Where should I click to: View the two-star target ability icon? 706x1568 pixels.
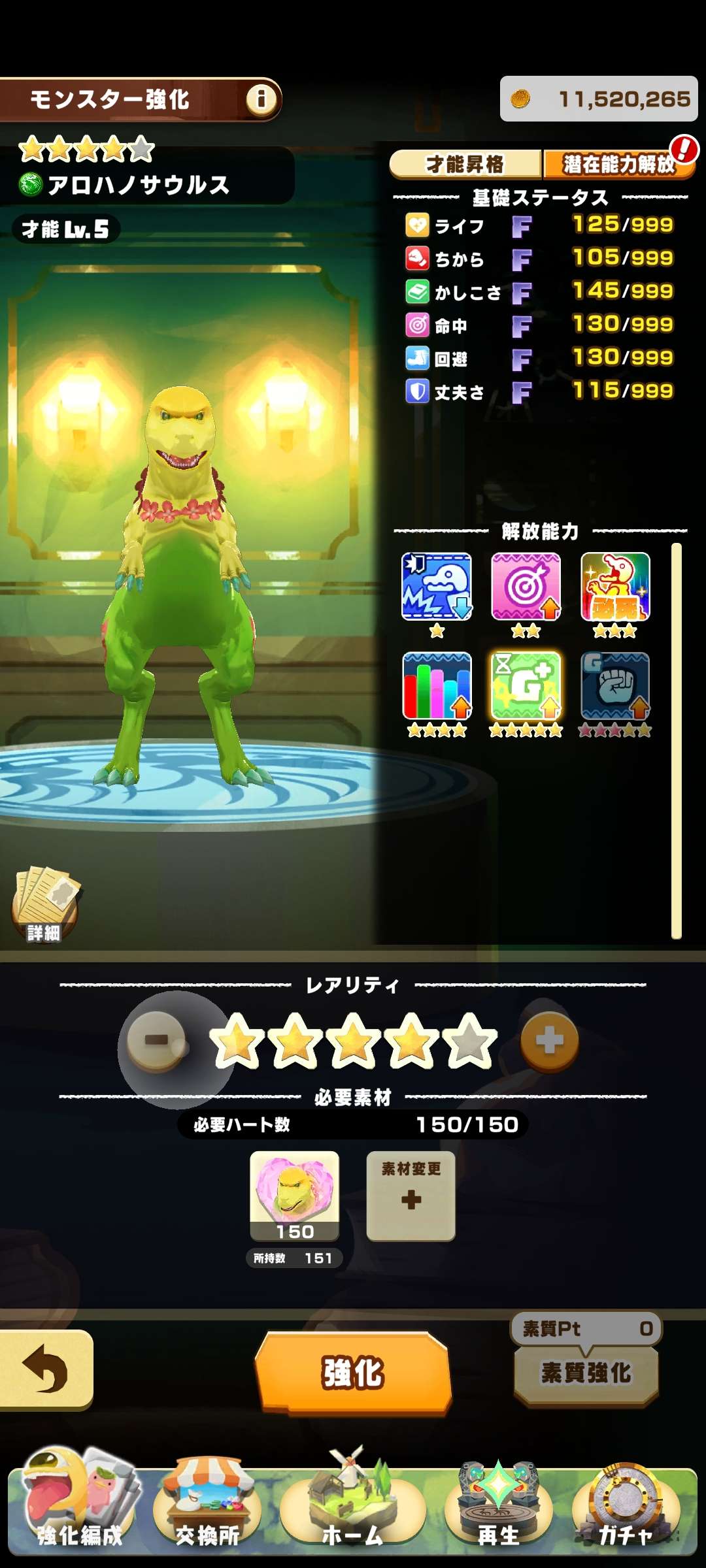pos(526,587)
